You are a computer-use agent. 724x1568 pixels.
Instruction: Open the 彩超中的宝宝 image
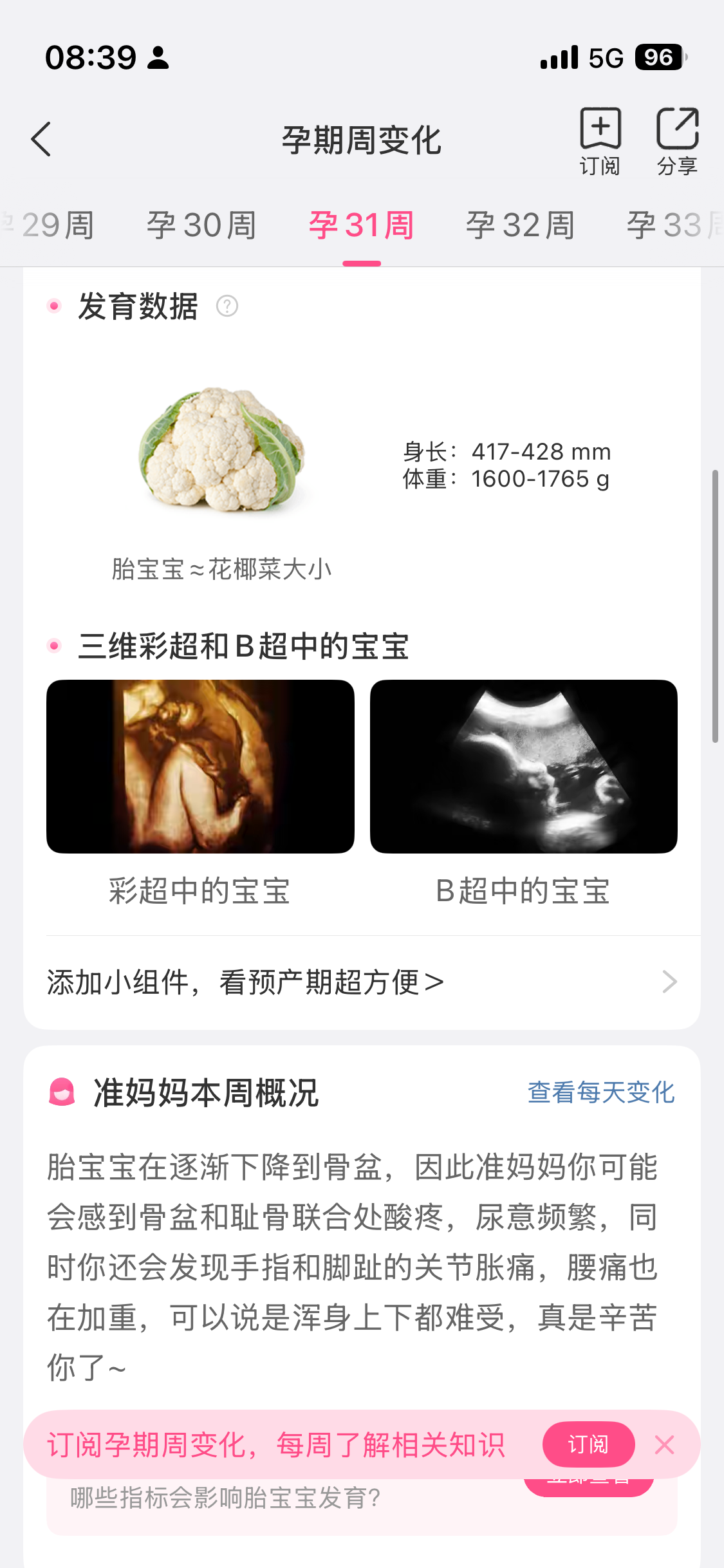(x=200, y=766)
